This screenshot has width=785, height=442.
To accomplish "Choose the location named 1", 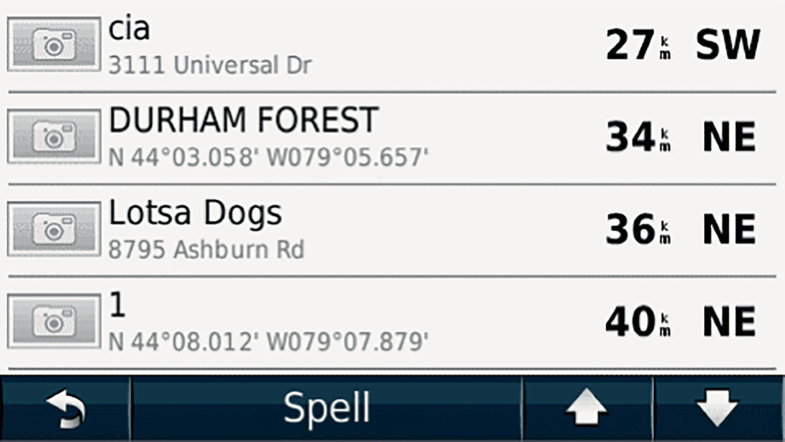I will point(390,322).
